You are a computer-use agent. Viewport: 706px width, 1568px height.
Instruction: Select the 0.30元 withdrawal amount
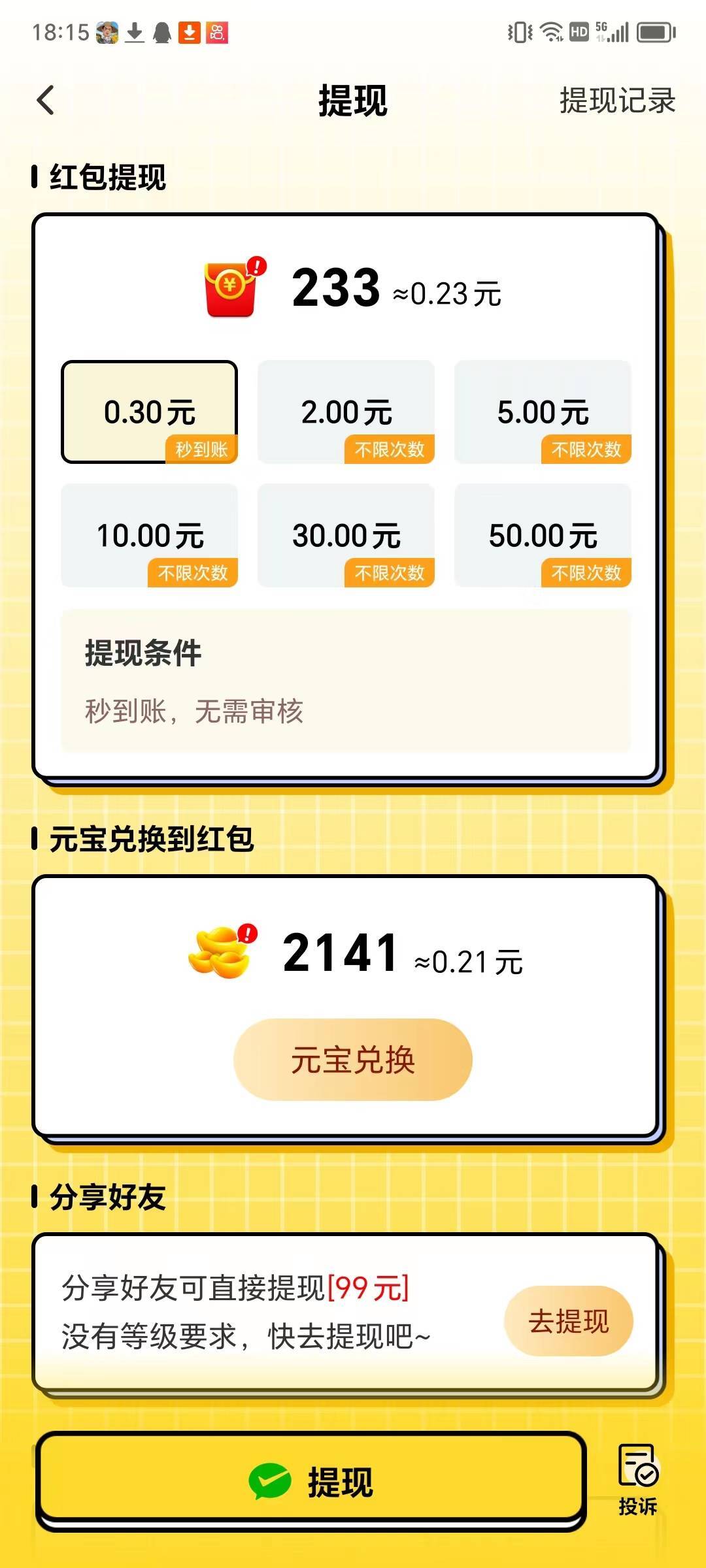[149, 410]
